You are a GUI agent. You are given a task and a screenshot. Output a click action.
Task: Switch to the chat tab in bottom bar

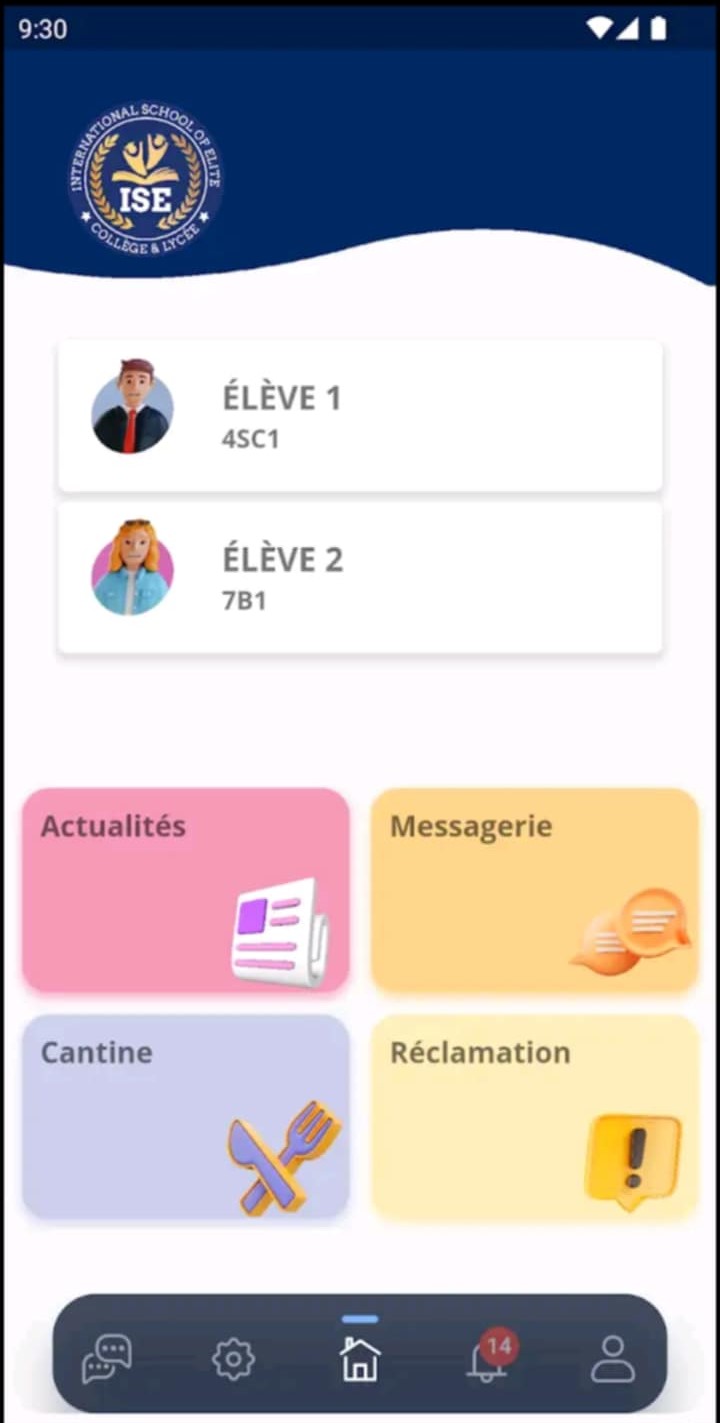point(107,1359)
